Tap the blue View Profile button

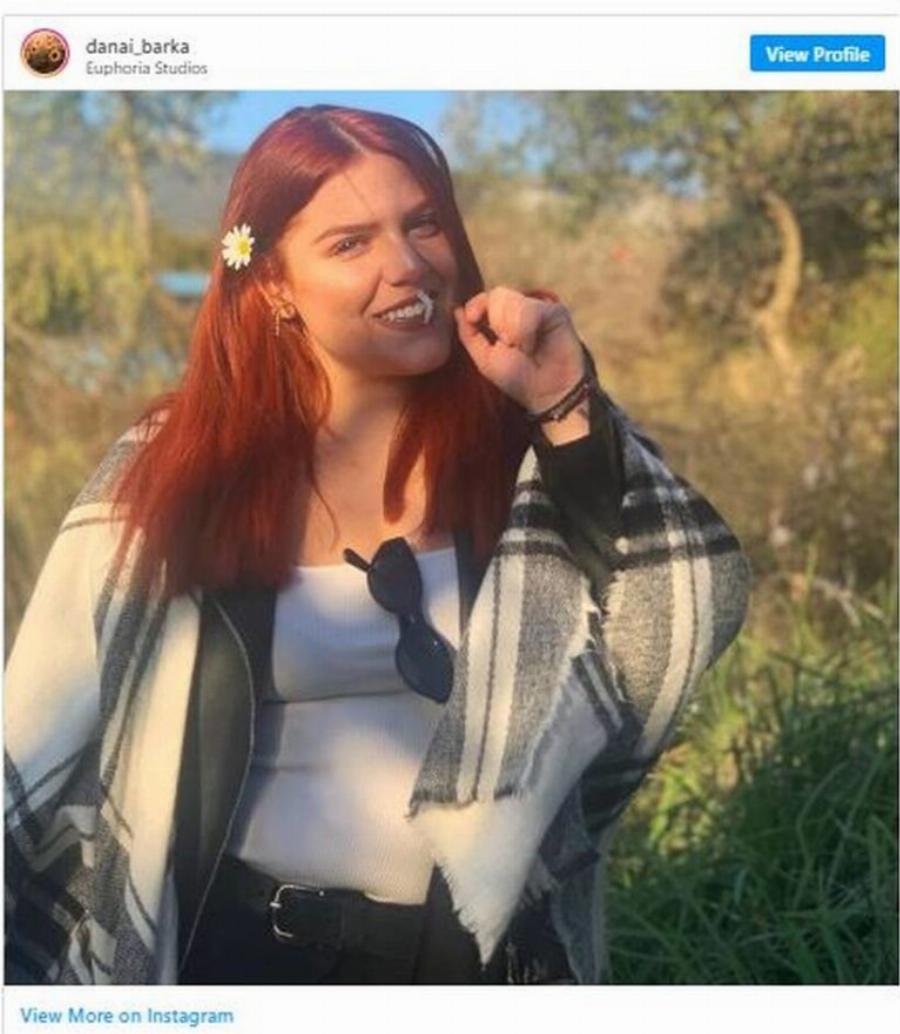(x=817, y=54)
